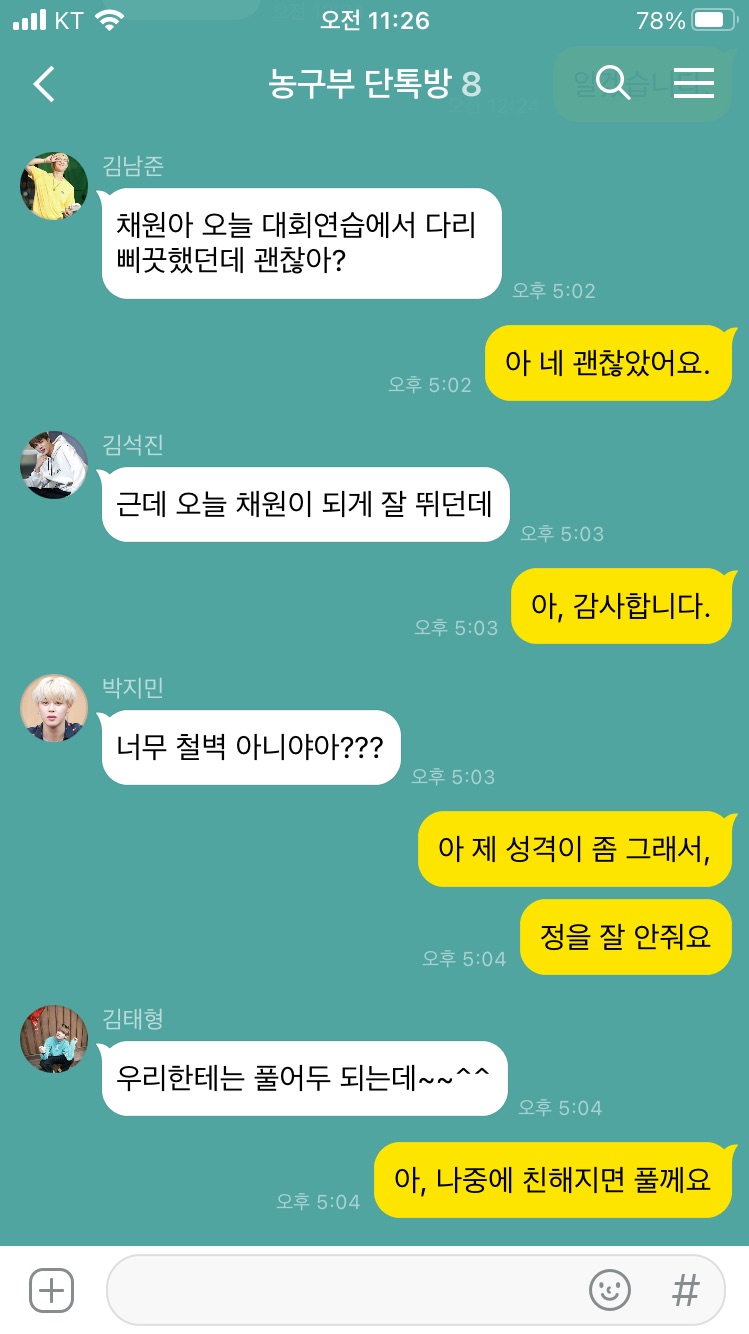Search within this chat room

point(612,84)
